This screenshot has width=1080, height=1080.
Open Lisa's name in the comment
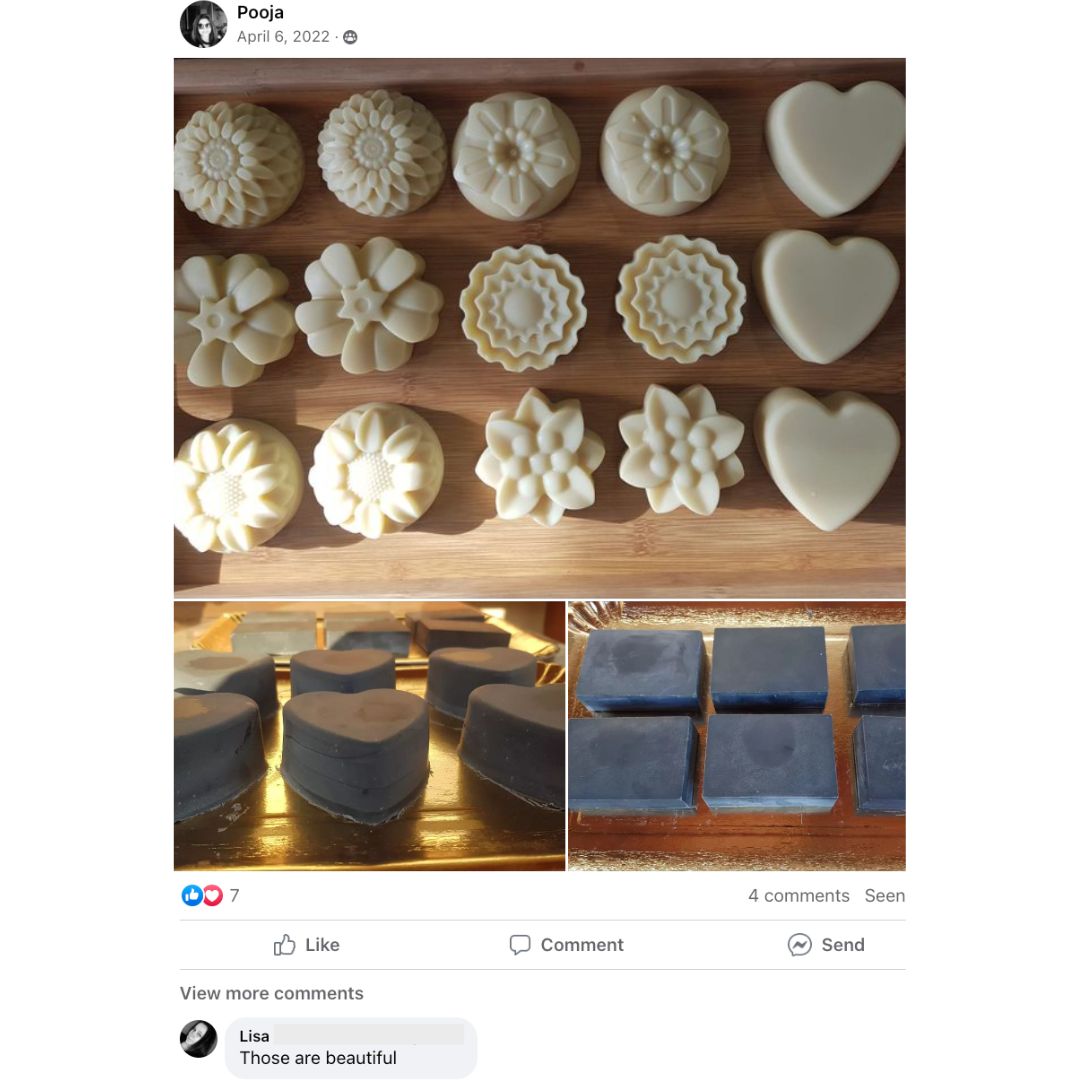[254, 1036]
